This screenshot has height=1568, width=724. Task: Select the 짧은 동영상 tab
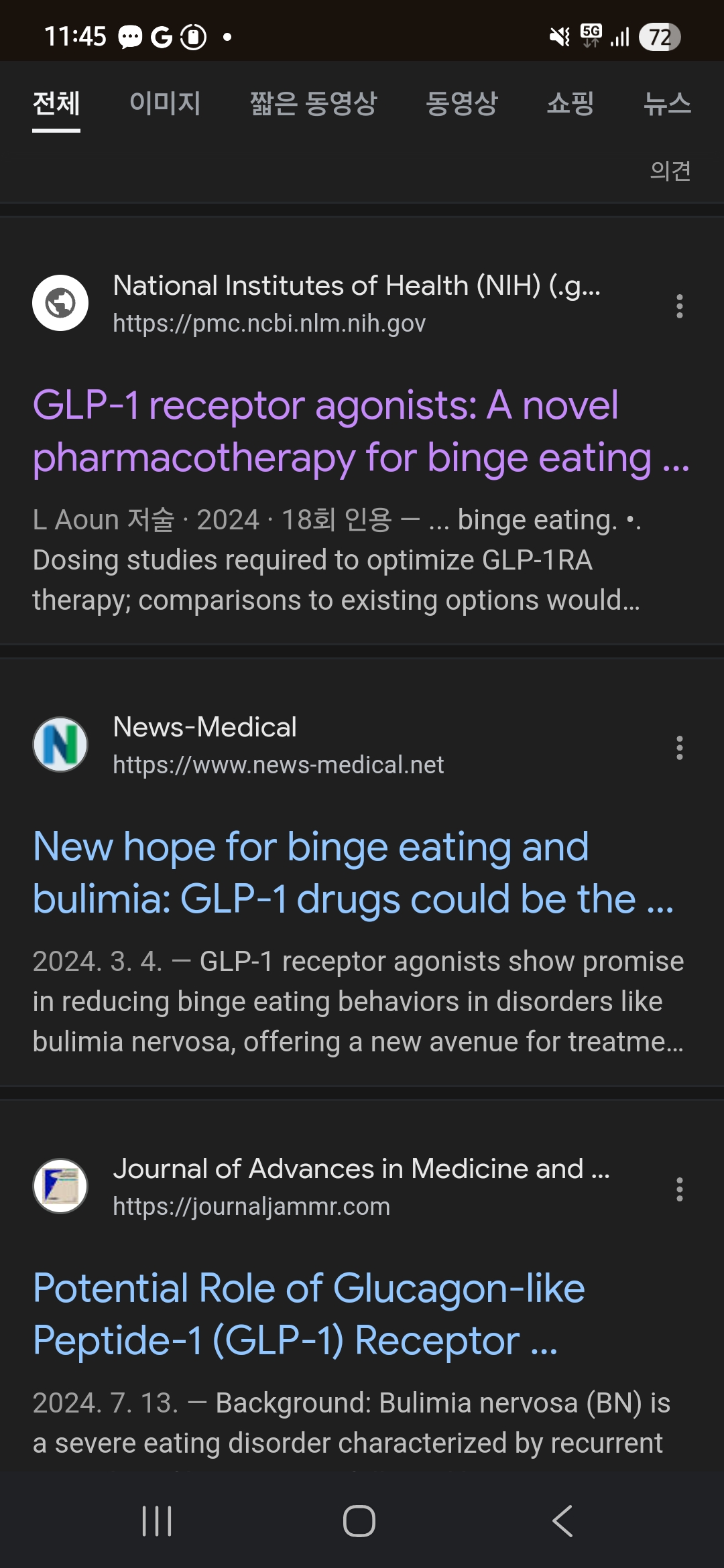(x=314, y=103)
